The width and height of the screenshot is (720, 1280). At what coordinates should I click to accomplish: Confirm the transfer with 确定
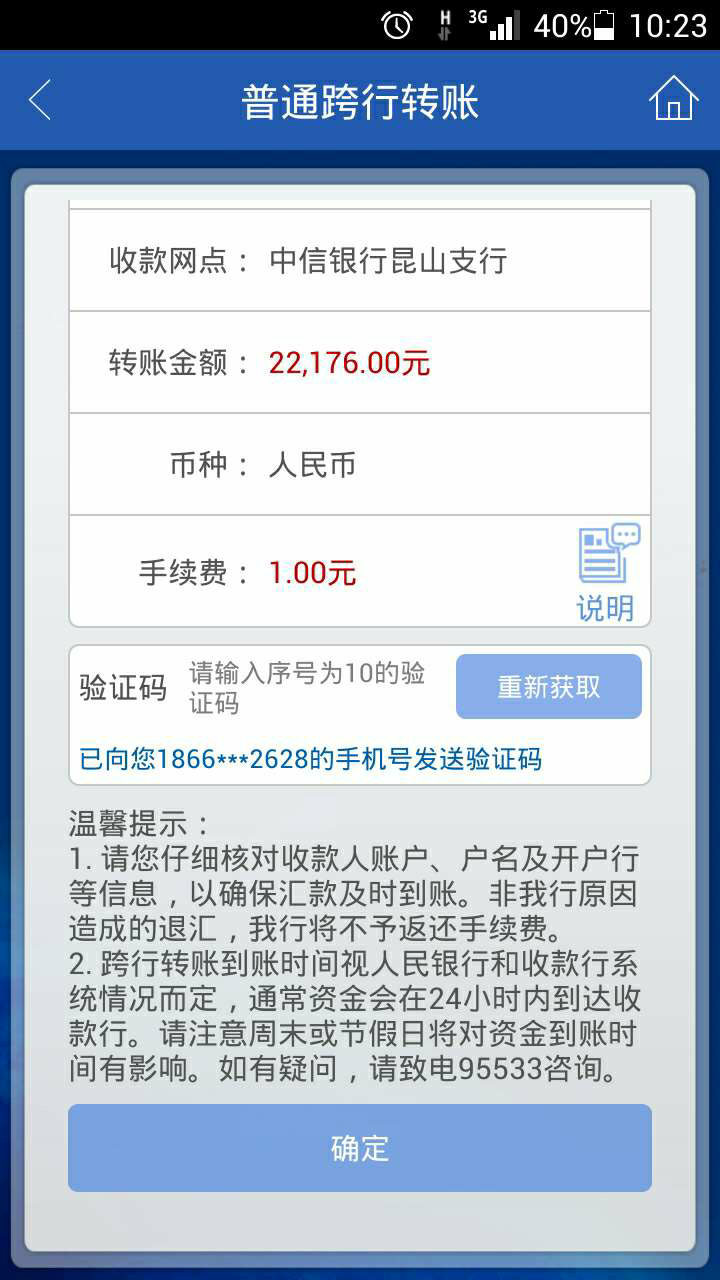coord(360,1148)
